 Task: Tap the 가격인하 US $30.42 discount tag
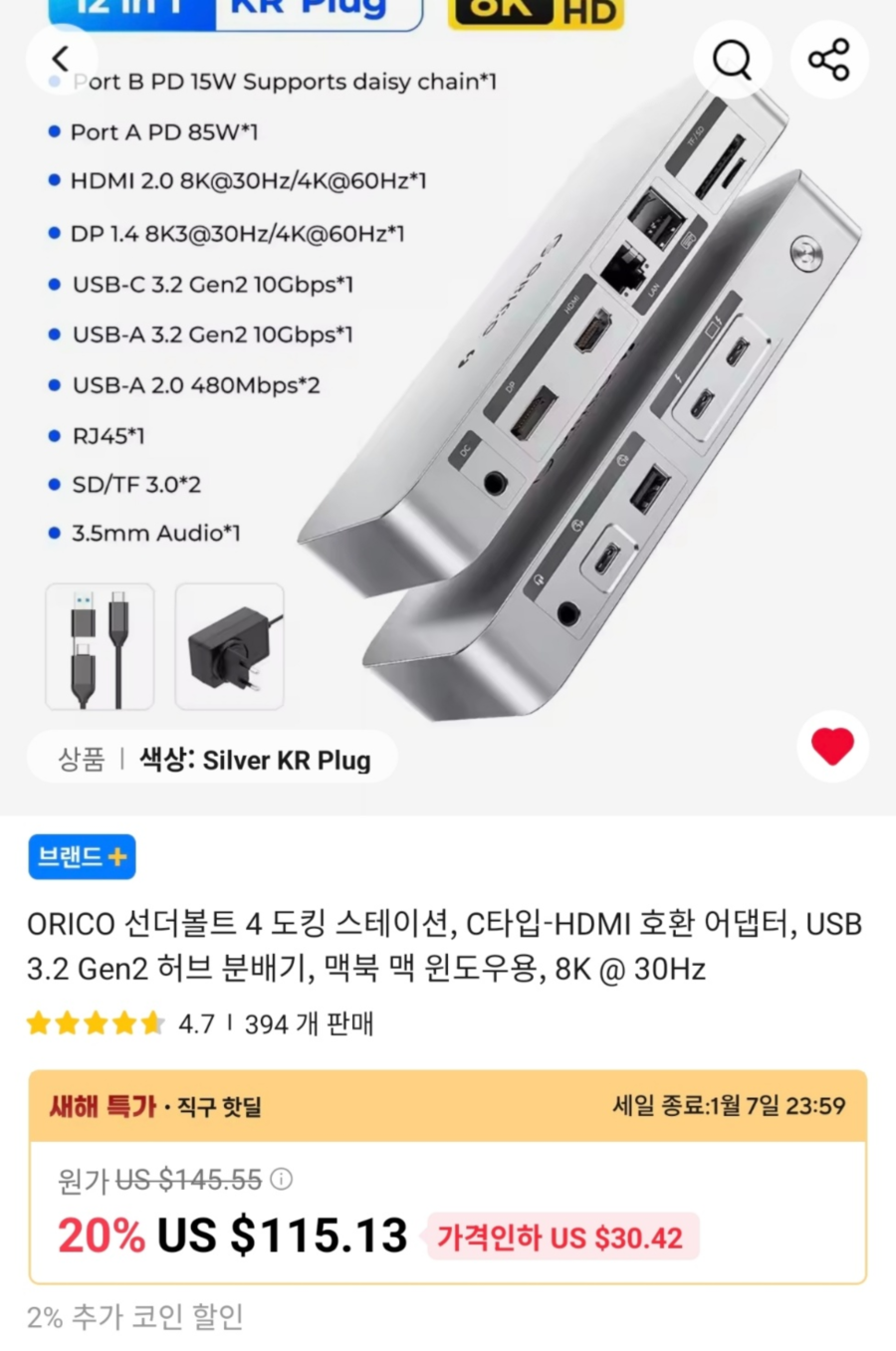(x=560, y=1238)
